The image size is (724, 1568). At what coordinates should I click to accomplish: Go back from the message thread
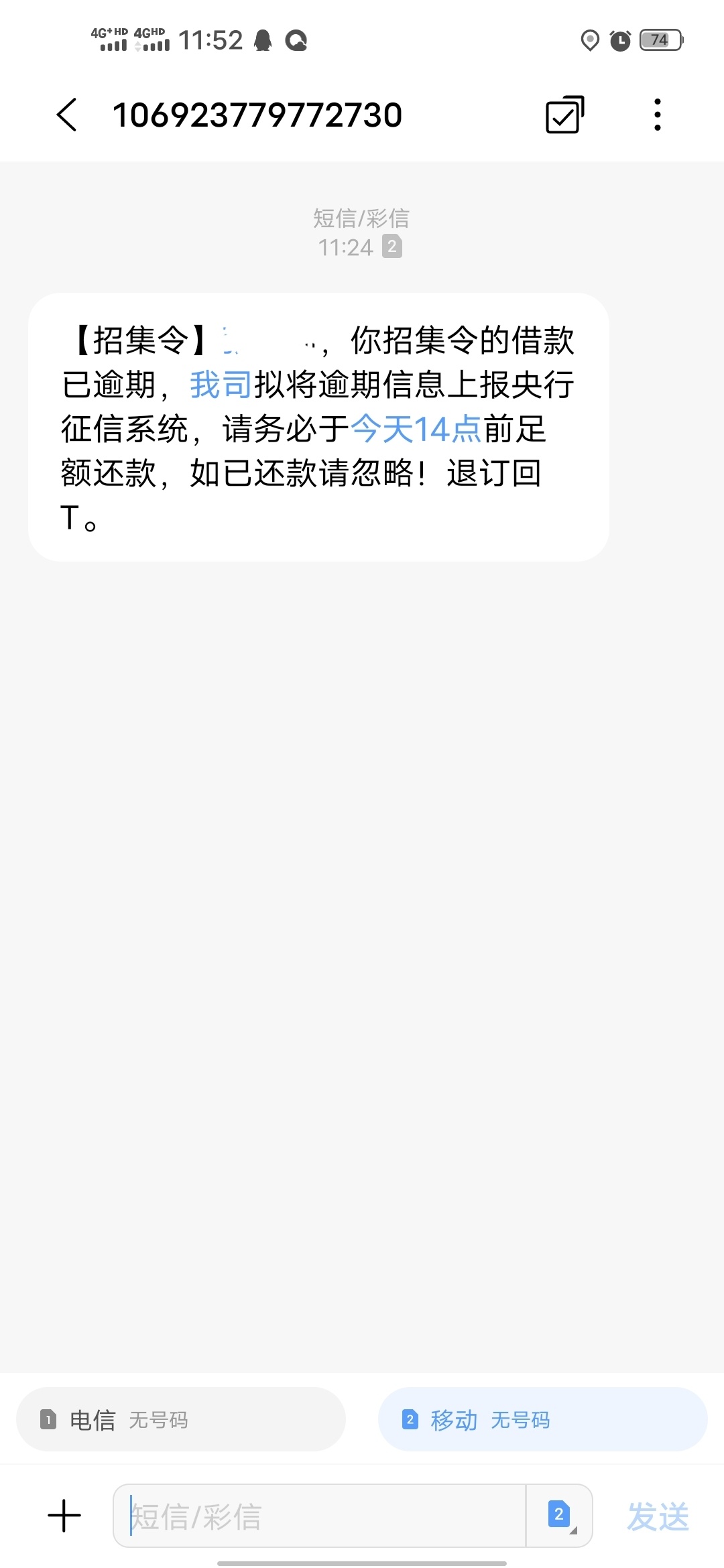[x=67, y=115]
